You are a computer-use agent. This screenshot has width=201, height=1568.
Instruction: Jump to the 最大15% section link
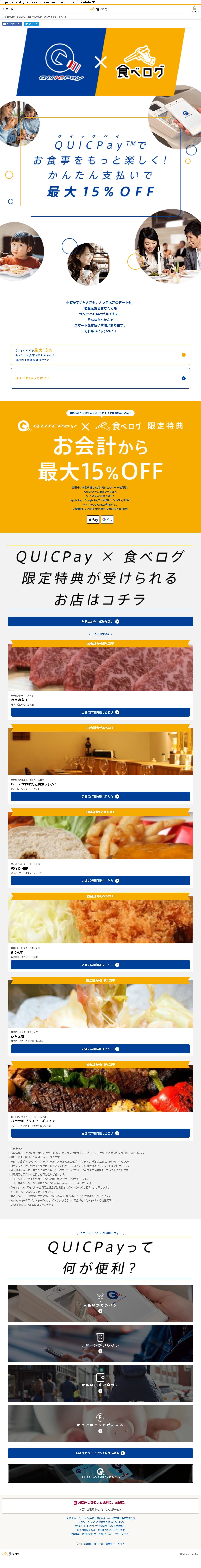click(100, 355)
